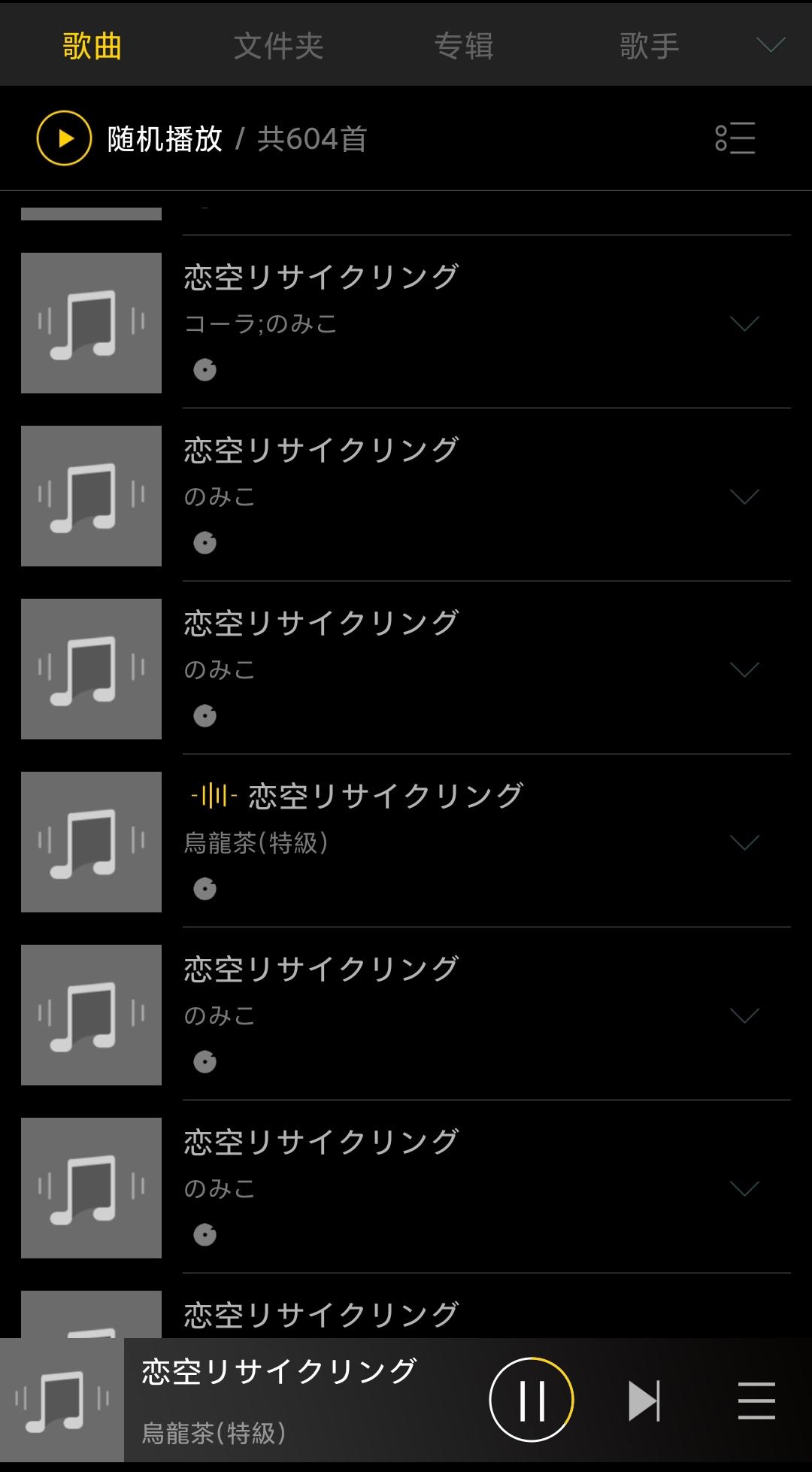Viewport: 812px width, 1472px height.
Task: Switch to the 文件夹 tab
Action: (x=278, y=46)
